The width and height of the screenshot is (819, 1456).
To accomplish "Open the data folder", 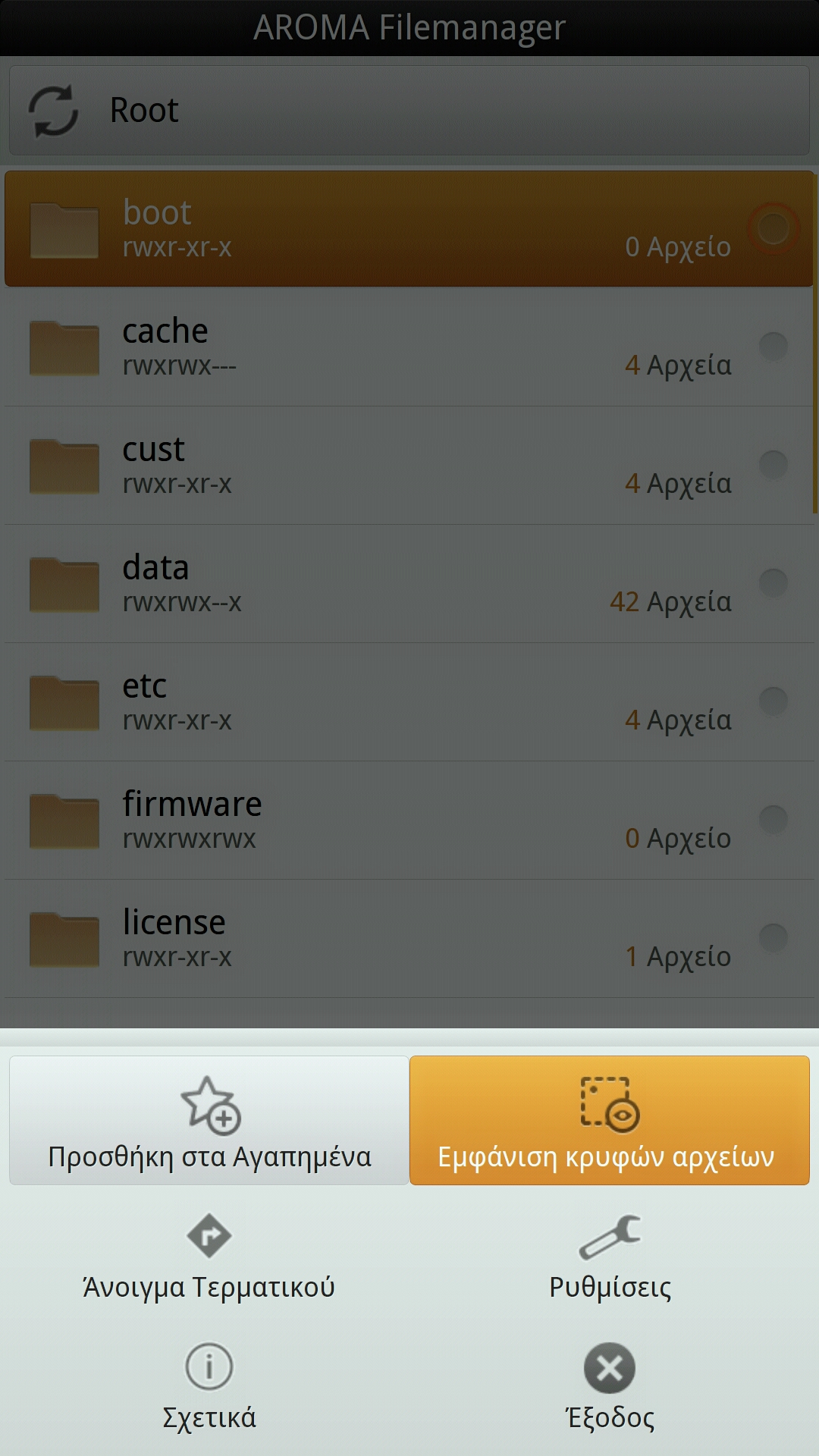I will (303, 583).
